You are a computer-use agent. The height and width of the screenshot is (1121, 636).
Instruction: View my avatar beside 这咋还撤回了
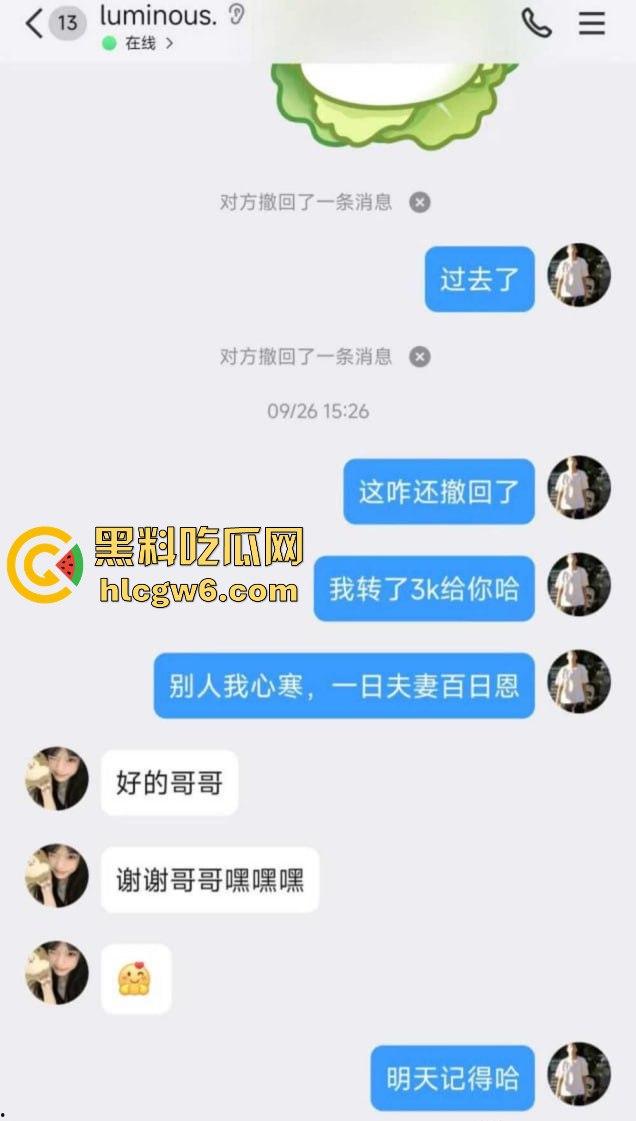click(x=578, y=488)
